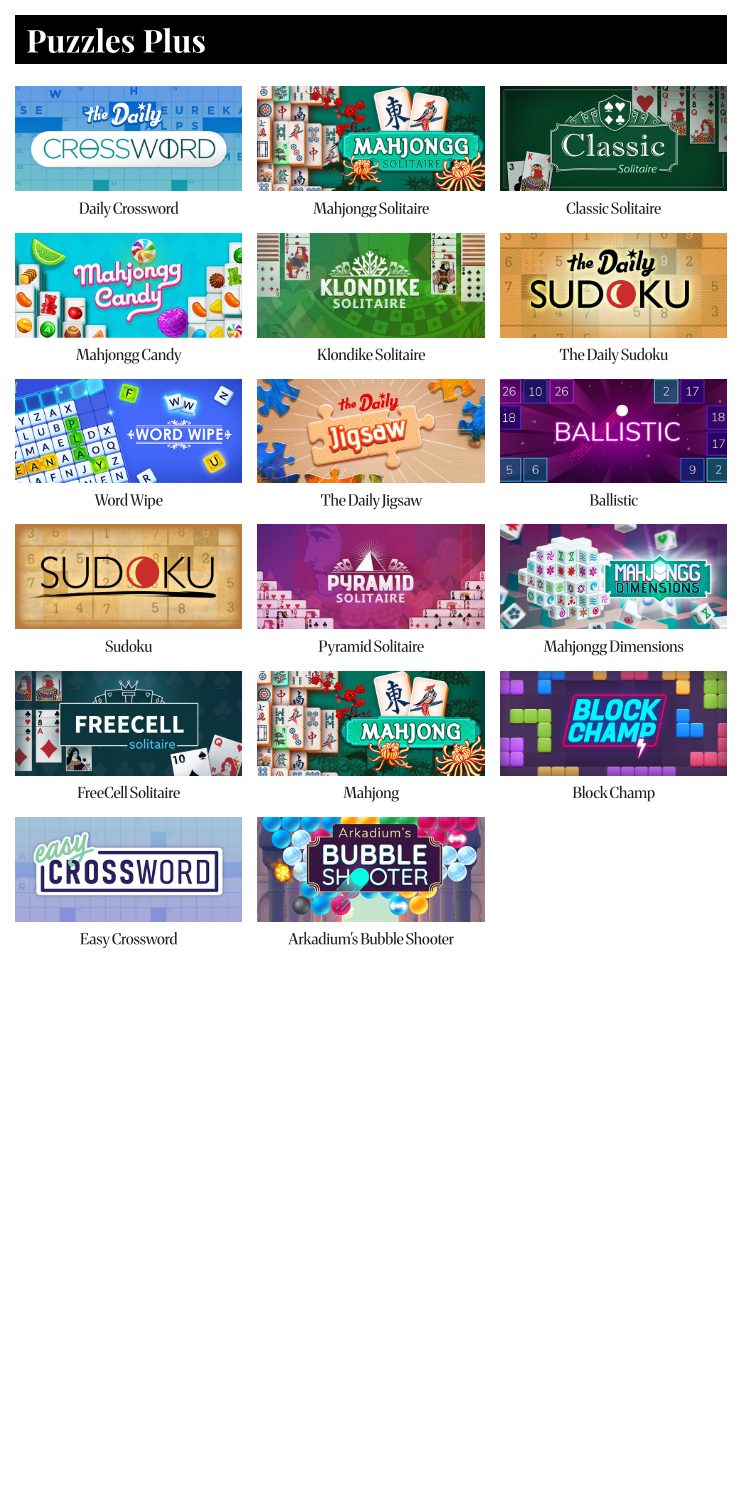743x1491 pixels.
Task: Open The Daily Sudoku
Action: (613, 285)
